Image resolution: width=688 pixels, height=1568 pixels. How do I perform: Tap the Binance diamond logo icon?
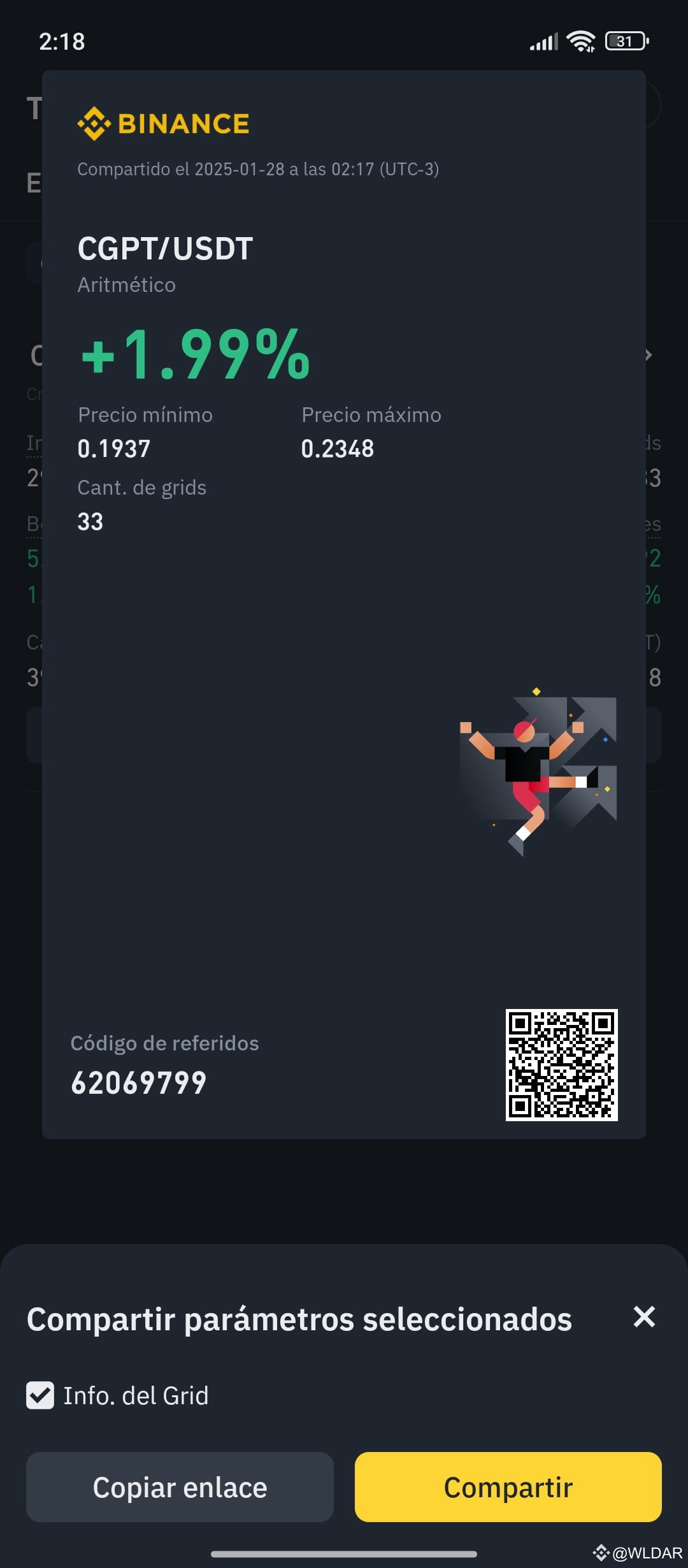coord(94,122)
